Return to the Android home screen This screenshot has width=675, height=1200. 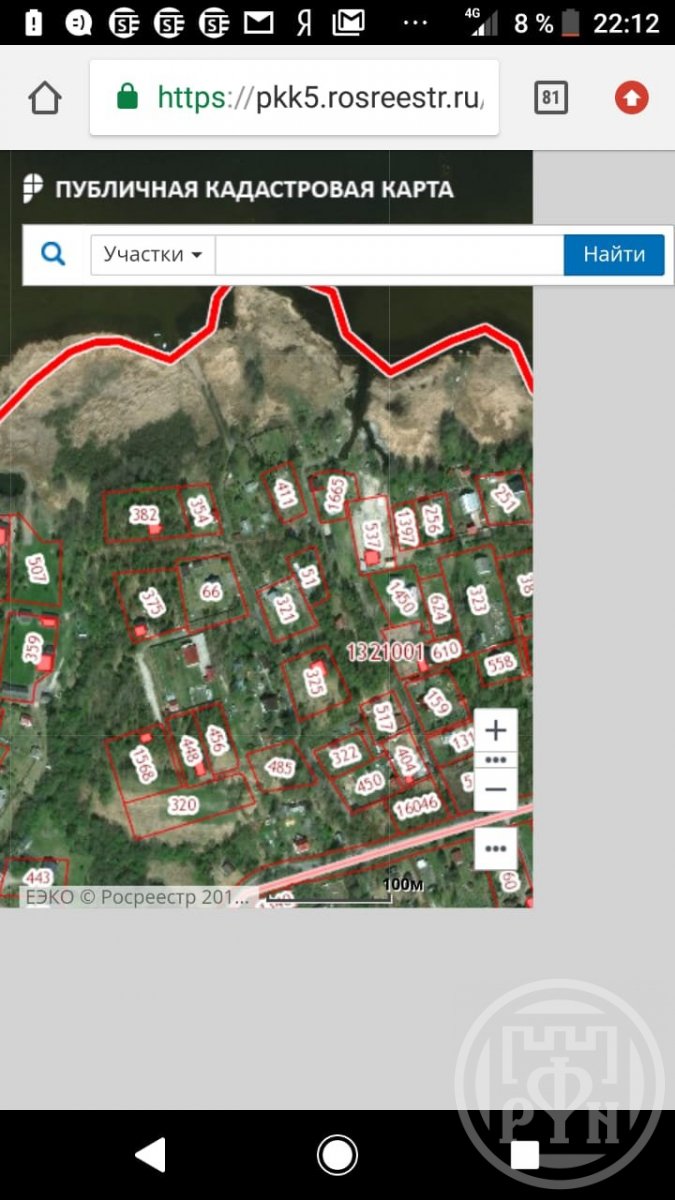(337, 1155)
